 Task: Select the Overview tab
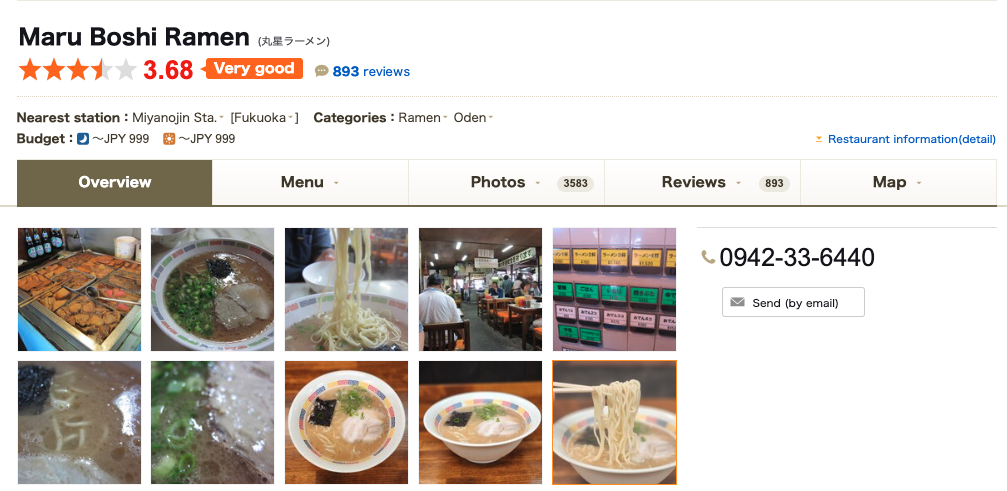tap(114, 182)
